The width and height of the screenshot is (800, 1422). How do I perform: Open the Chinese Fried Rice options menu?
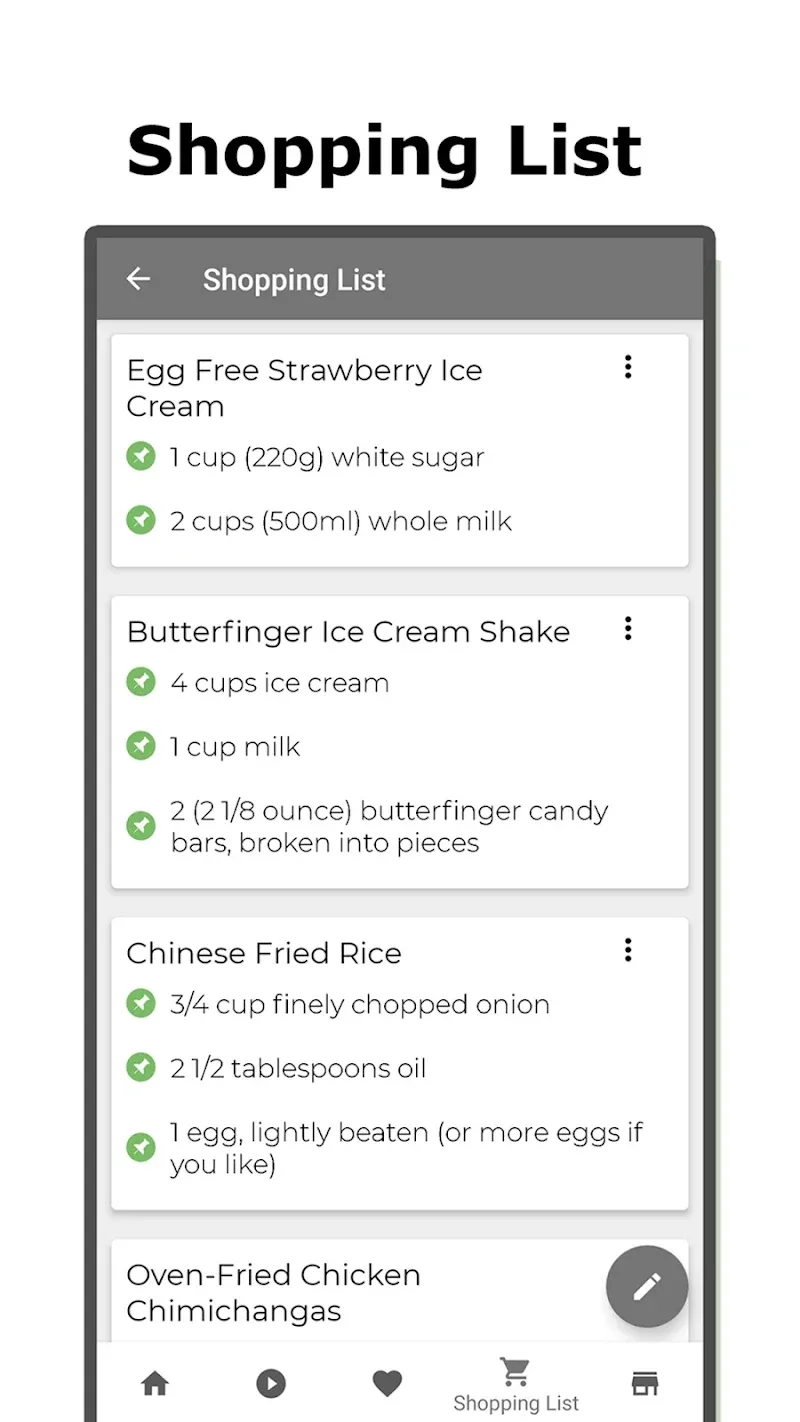[x=628, y=950]
